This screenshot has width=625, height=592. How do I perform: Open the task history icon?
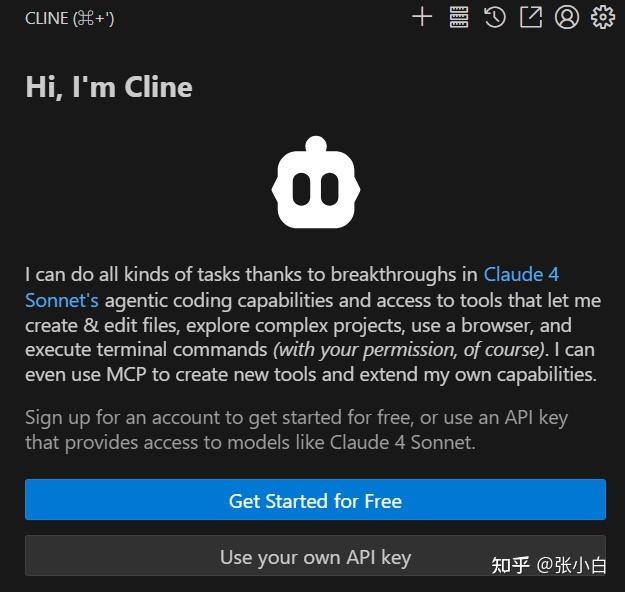tap(494, 17)
